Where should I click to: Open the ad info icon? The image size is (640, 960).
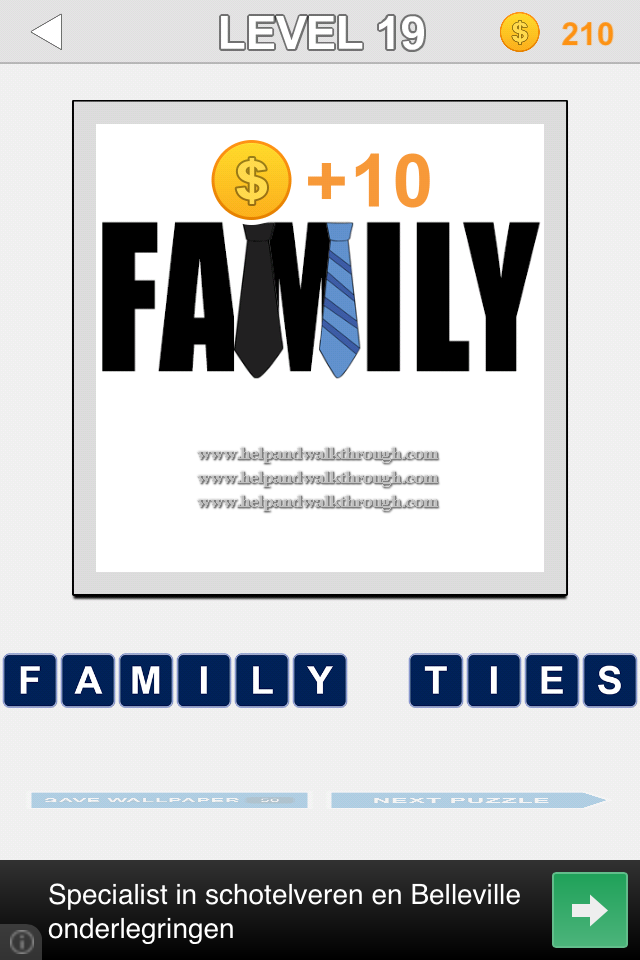pyautogui.click(x=21, y=941)
